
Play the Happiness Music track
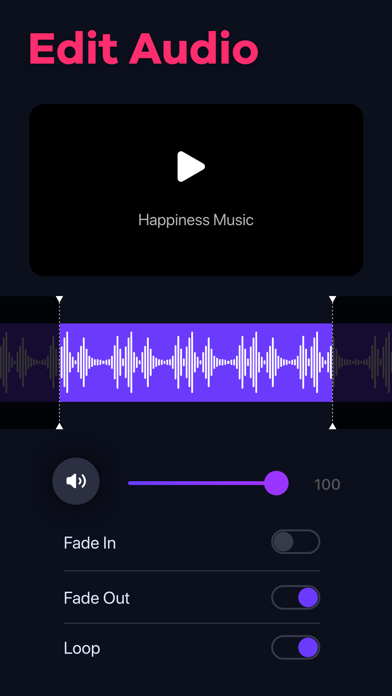pos(191,166)
